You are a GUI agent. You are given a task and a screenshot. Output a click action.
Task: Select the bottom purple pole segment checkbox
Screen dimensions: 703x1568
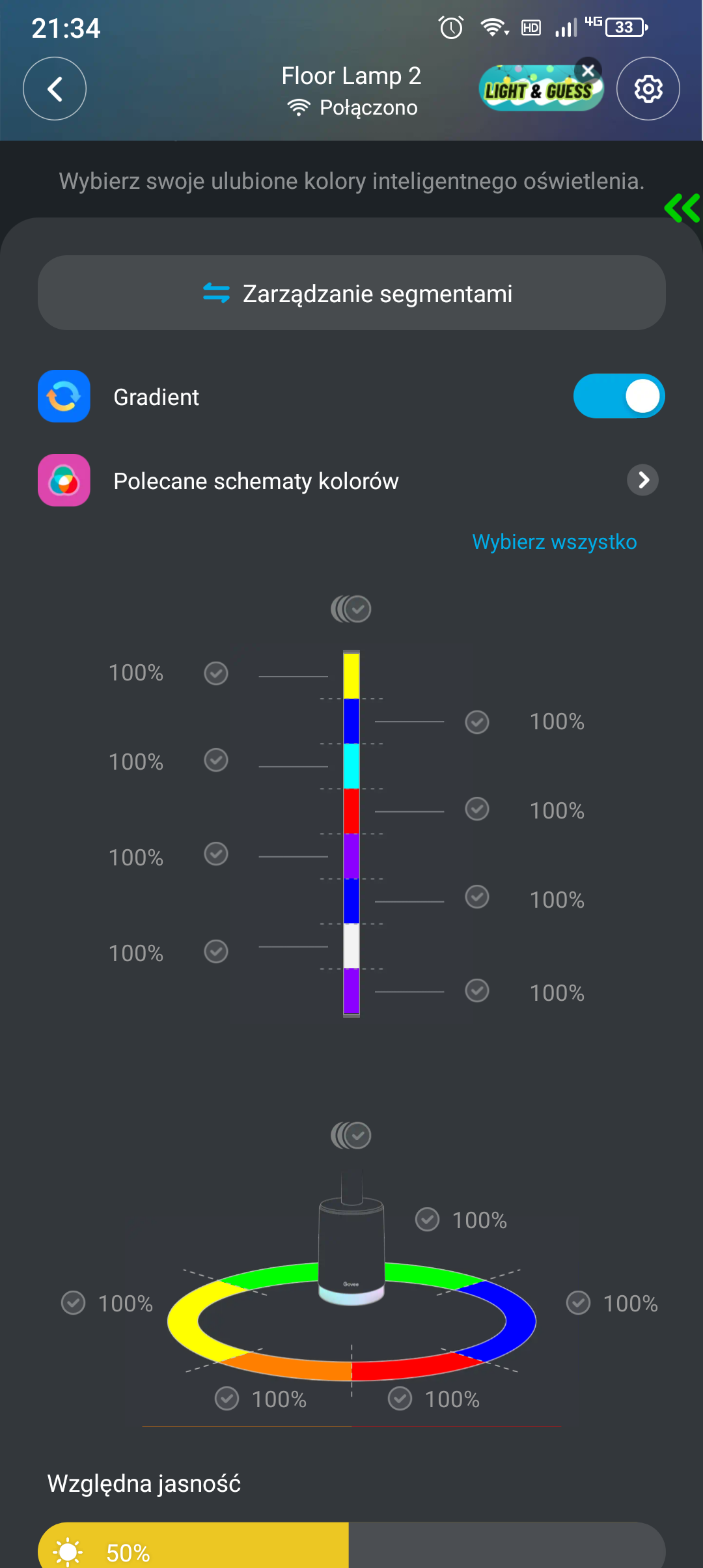477,991
